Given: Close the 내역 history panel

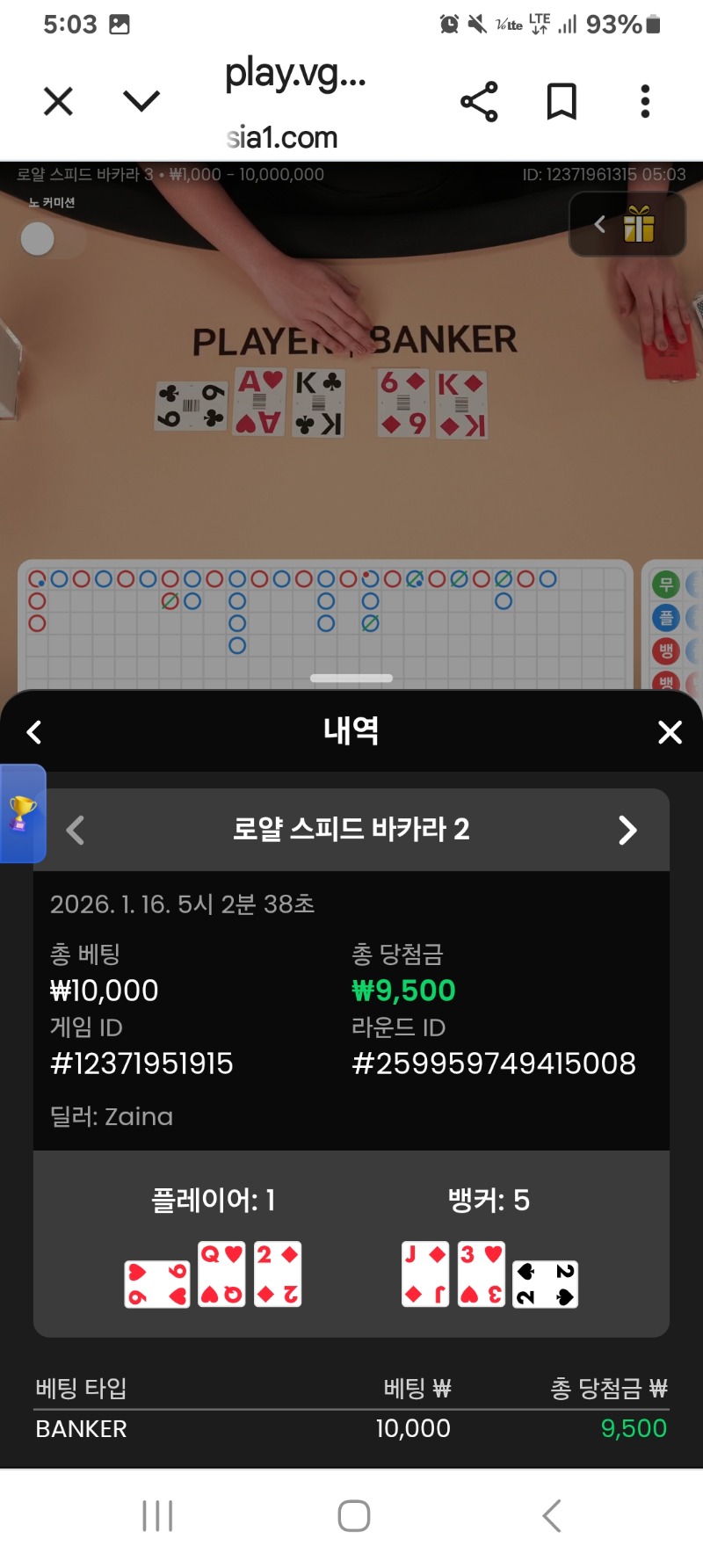Looking at the screenshot, I should (670, 732).
